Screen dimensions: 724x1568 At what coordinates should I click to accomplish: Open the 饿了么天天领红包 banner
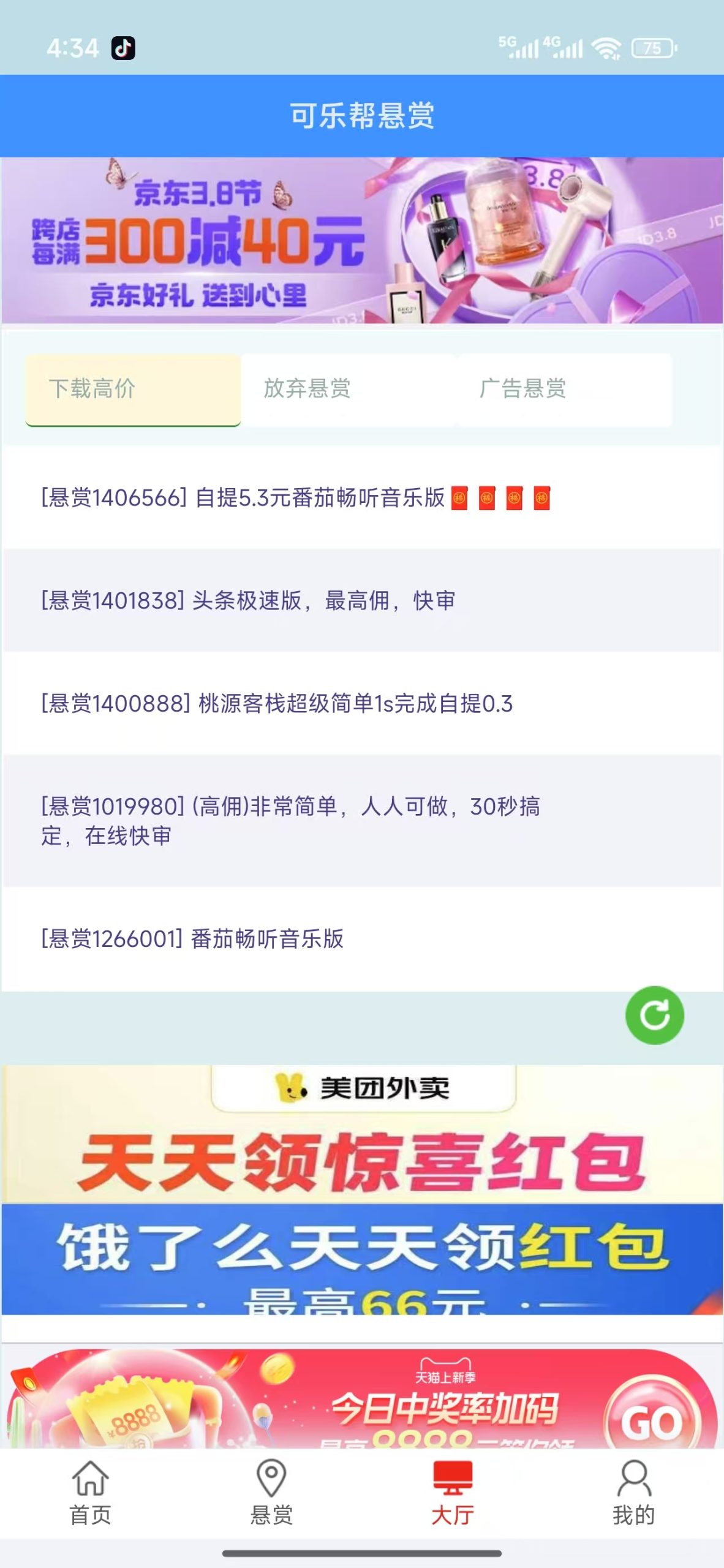pyautogui.click(x=361, y=1258)
